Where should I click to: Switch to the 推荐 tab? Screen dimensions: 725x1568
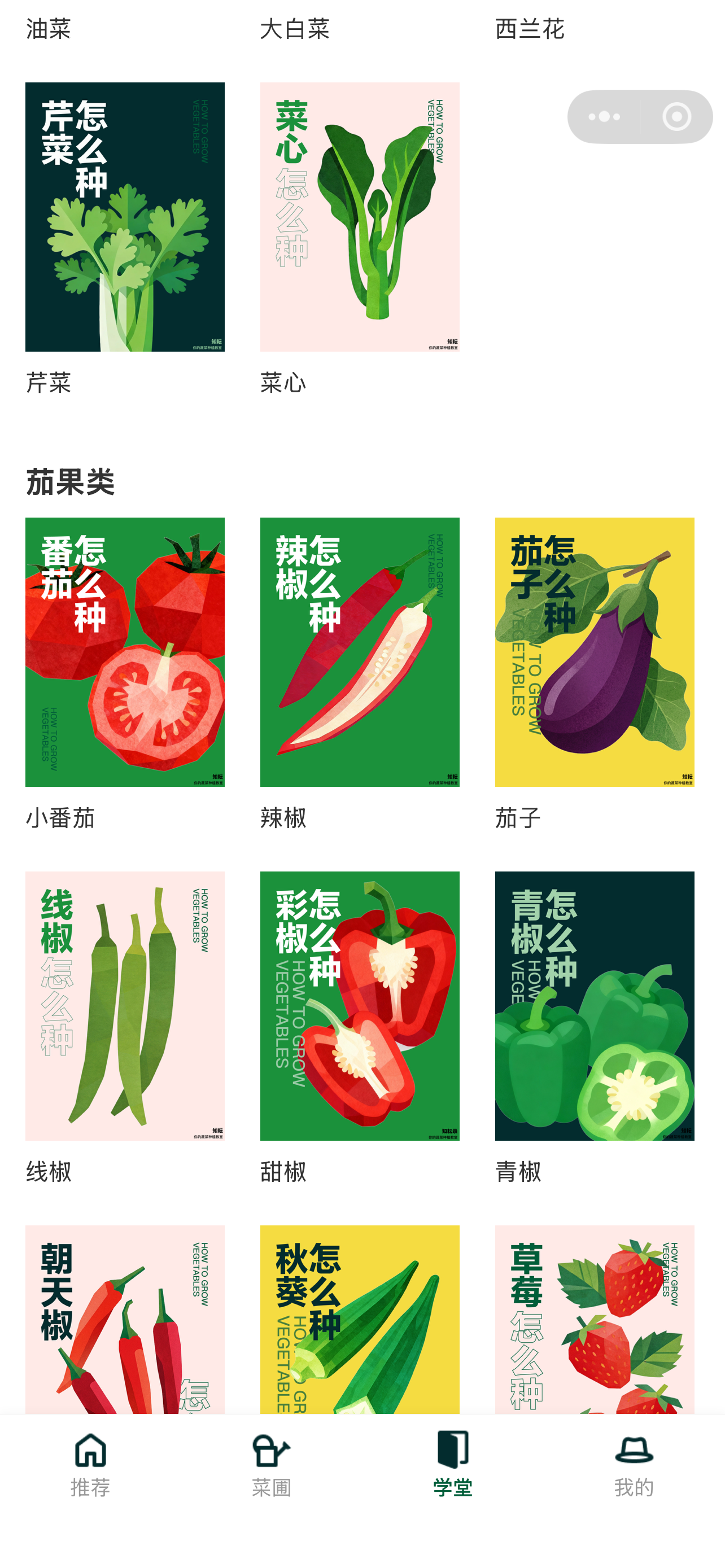[x=91, y=1464]
